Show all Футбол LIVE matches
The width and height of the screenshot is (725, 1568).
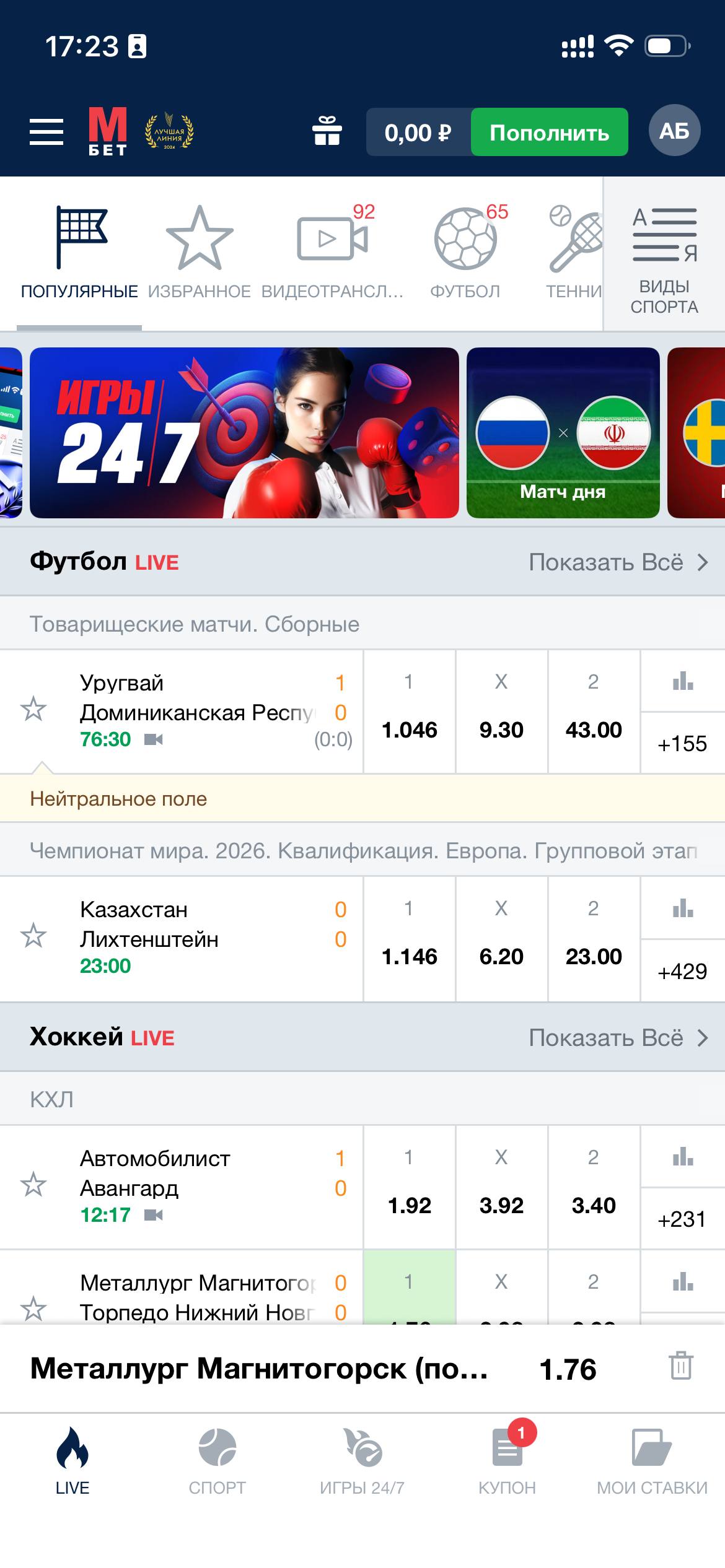[617, 562]
